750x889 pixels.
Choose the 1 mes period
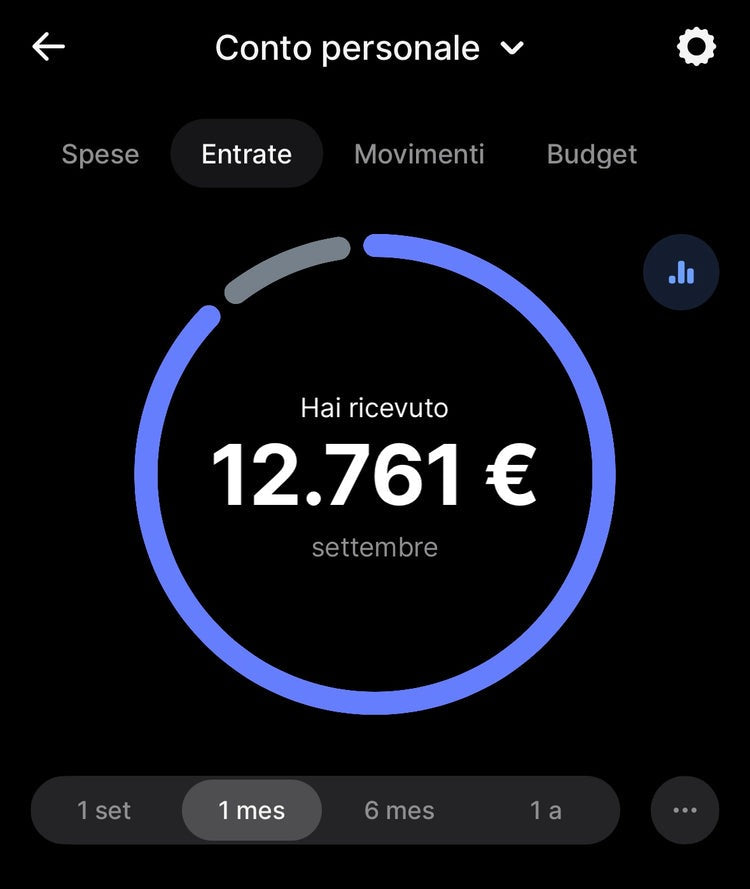[252, 810]
